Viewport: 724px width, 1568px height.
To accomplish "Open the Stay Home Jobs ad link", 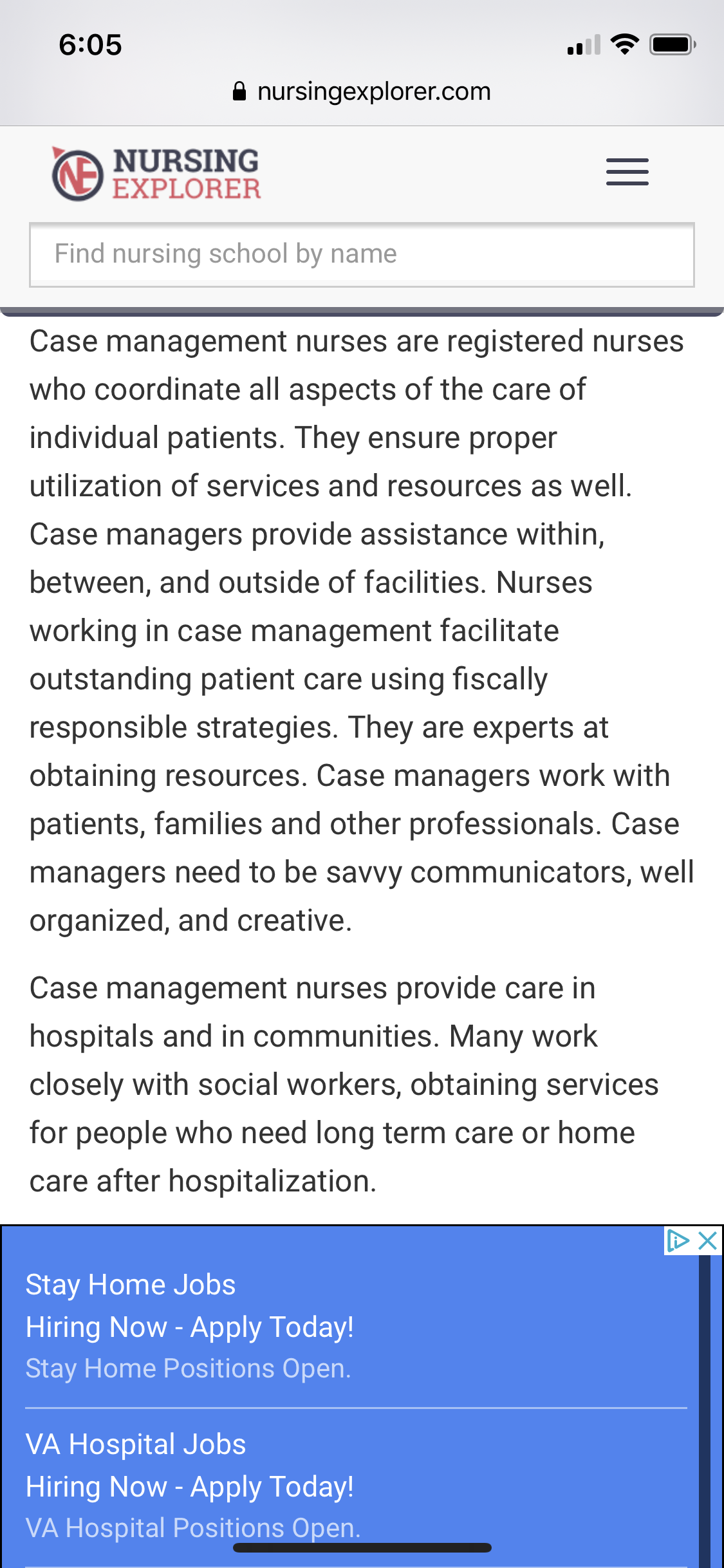I will tap(131, 1285).
